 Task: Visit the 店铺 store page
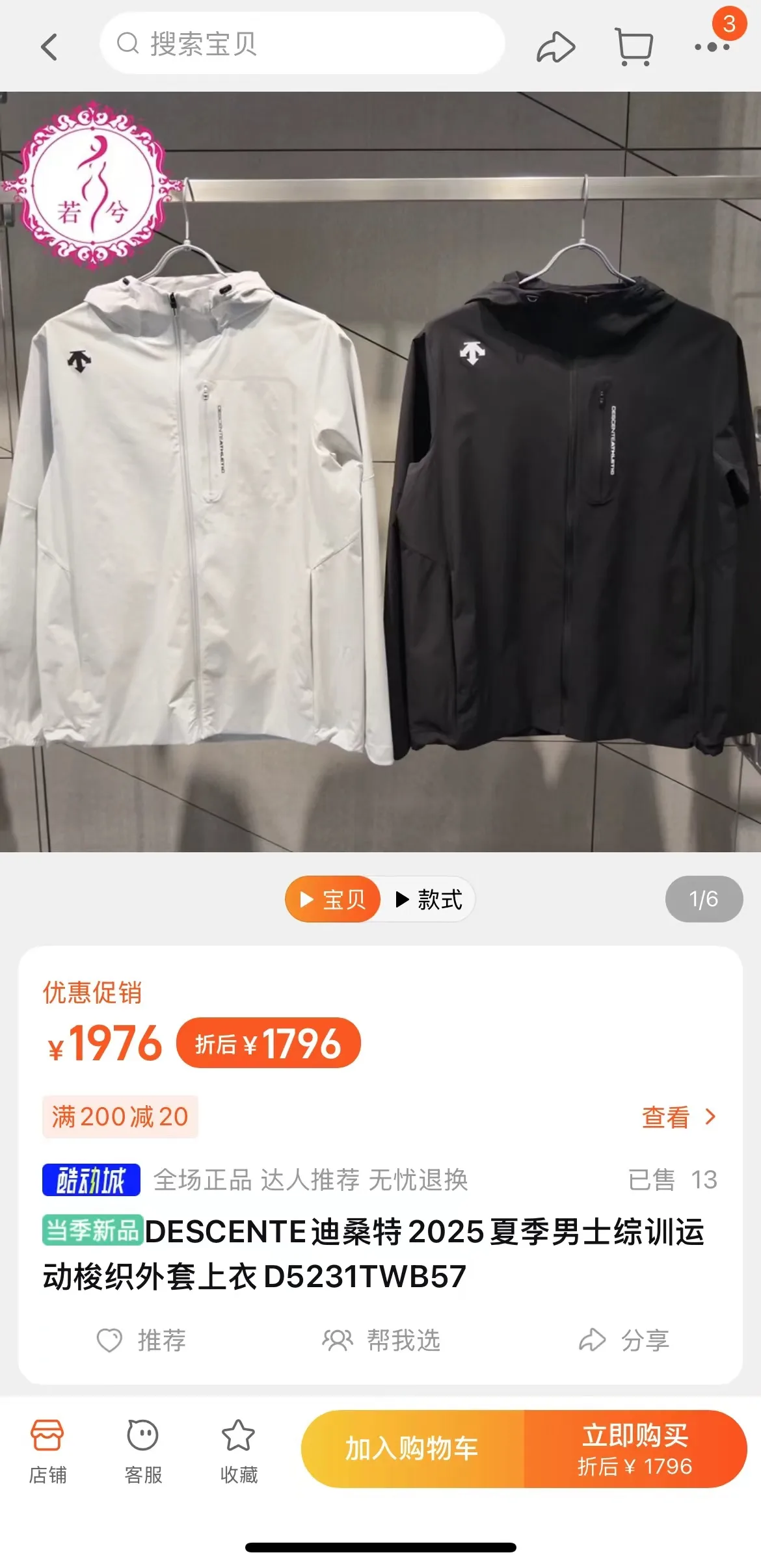(x=47, y=1448)
